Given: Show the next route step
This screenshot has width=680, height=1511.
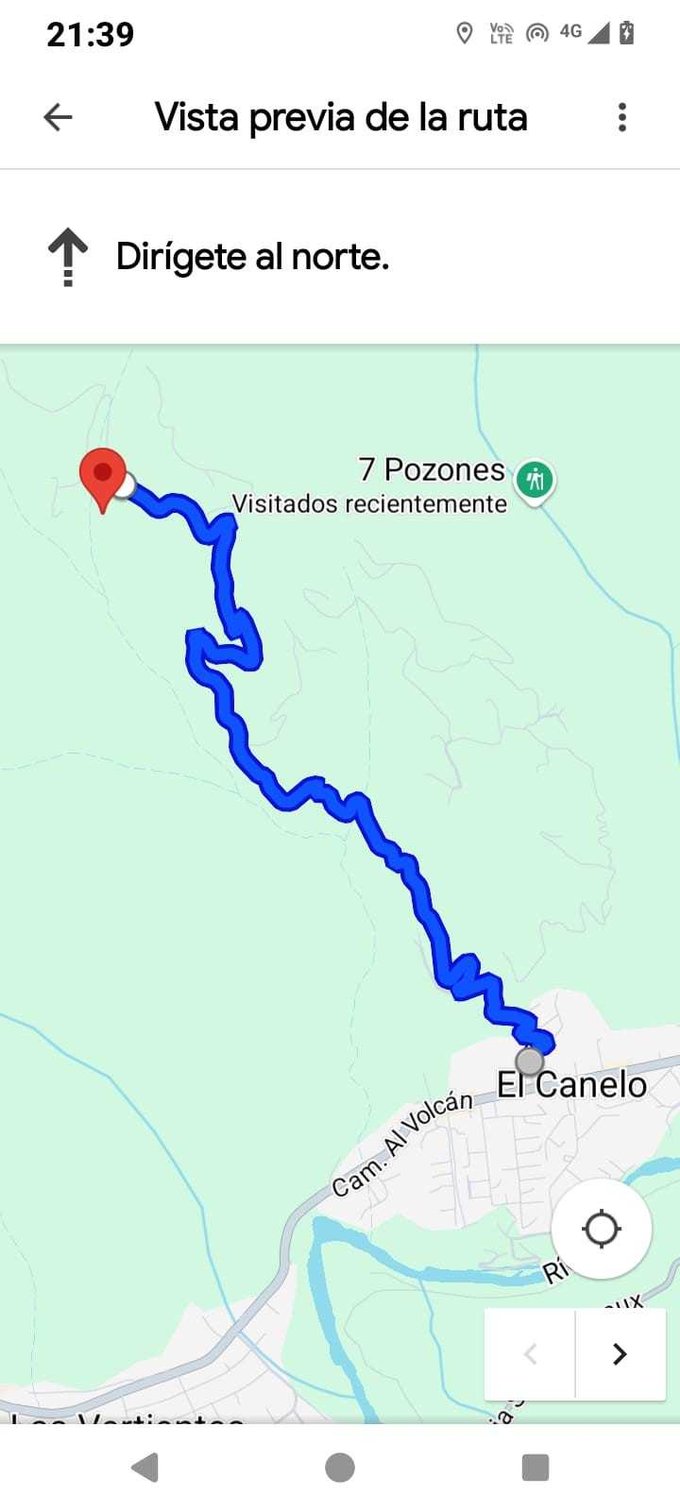Looking at the screenshot, I should (620, 1354).
